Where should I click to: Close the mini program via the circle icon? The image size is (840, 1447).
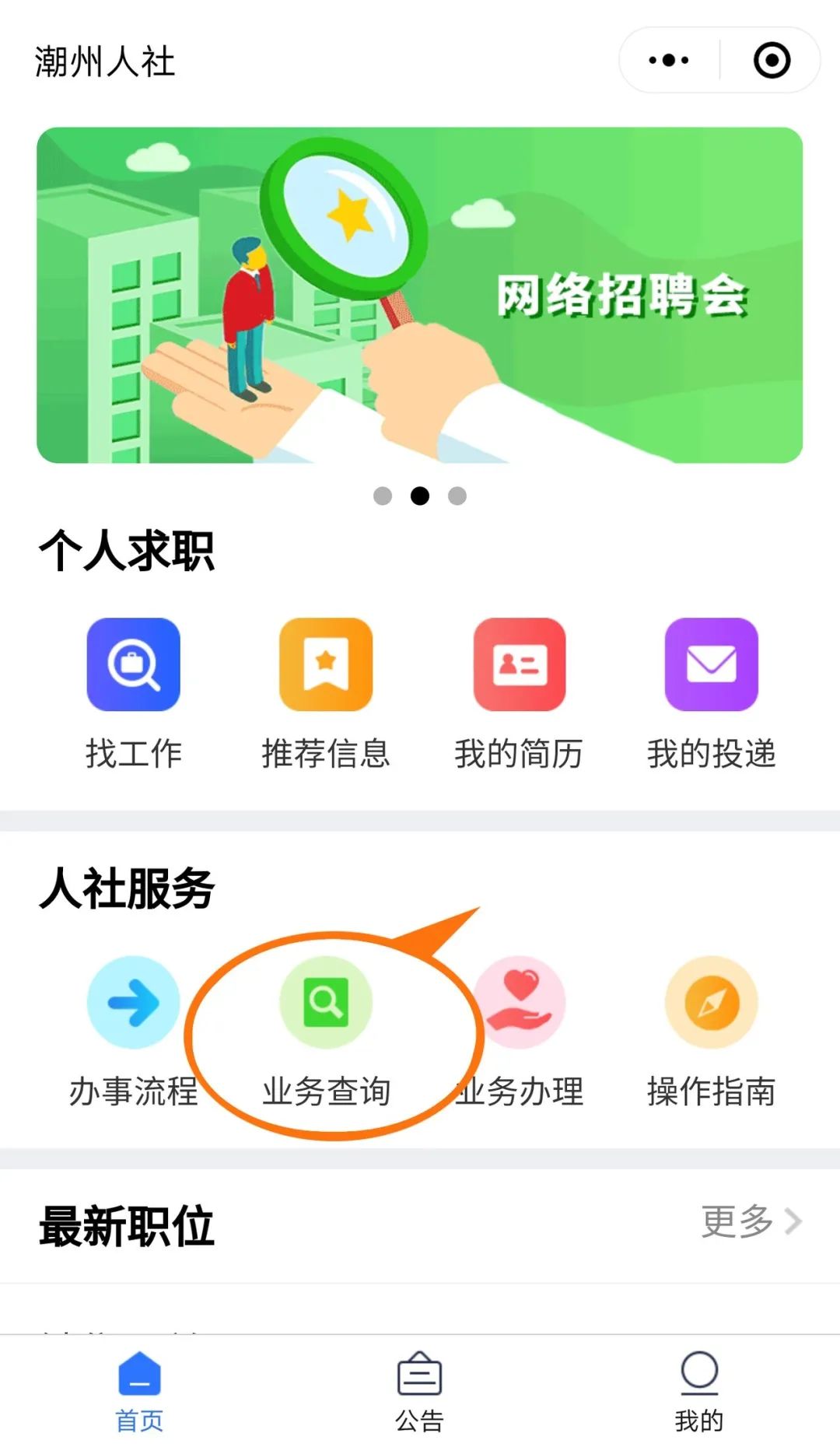click(x=772, y=61)
